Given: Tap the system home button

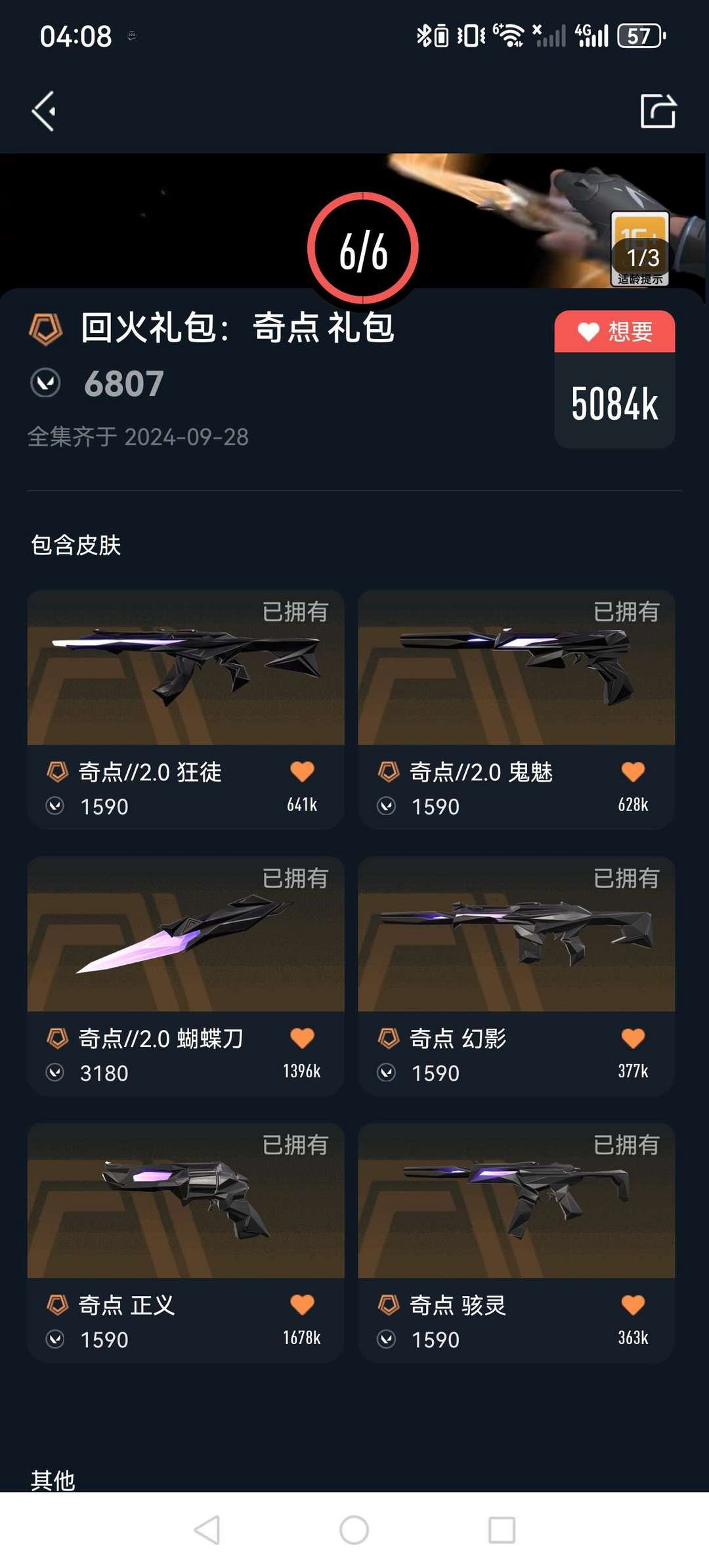Looking at the screenshot, I should [354, 1530].
